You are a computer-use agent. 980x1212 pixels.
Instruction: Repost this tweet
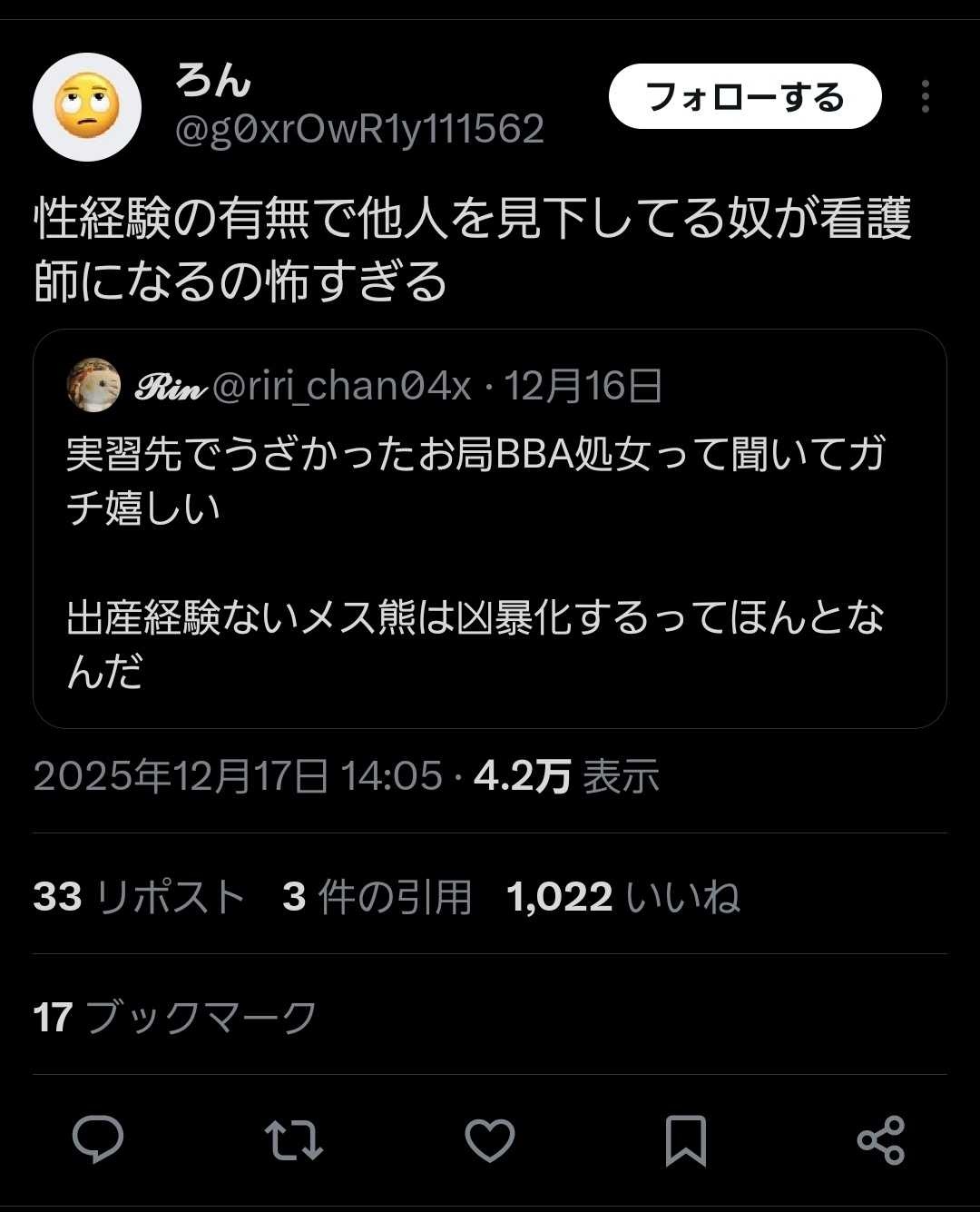tap(293, 1140)
